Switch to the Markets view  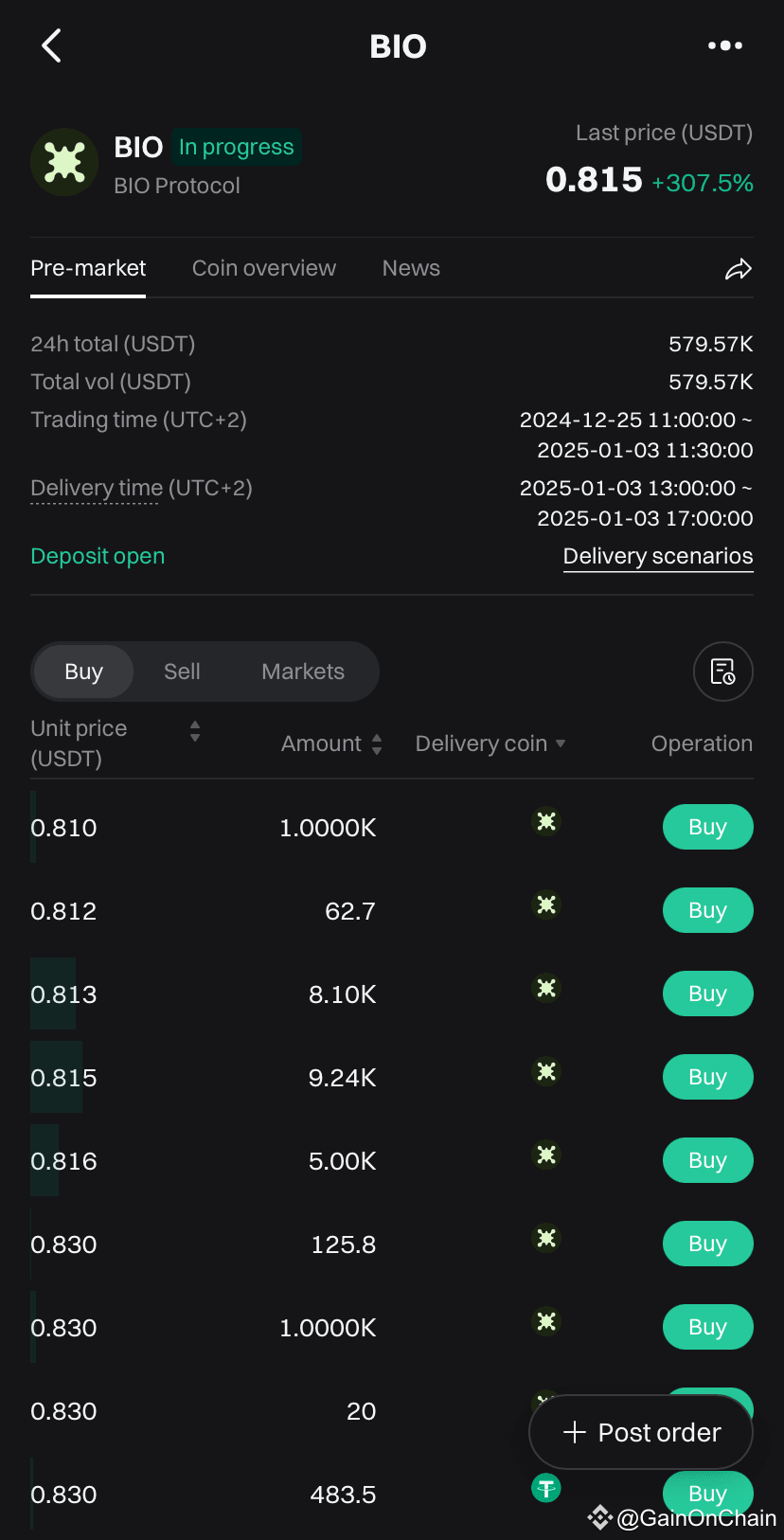[302, 671]
